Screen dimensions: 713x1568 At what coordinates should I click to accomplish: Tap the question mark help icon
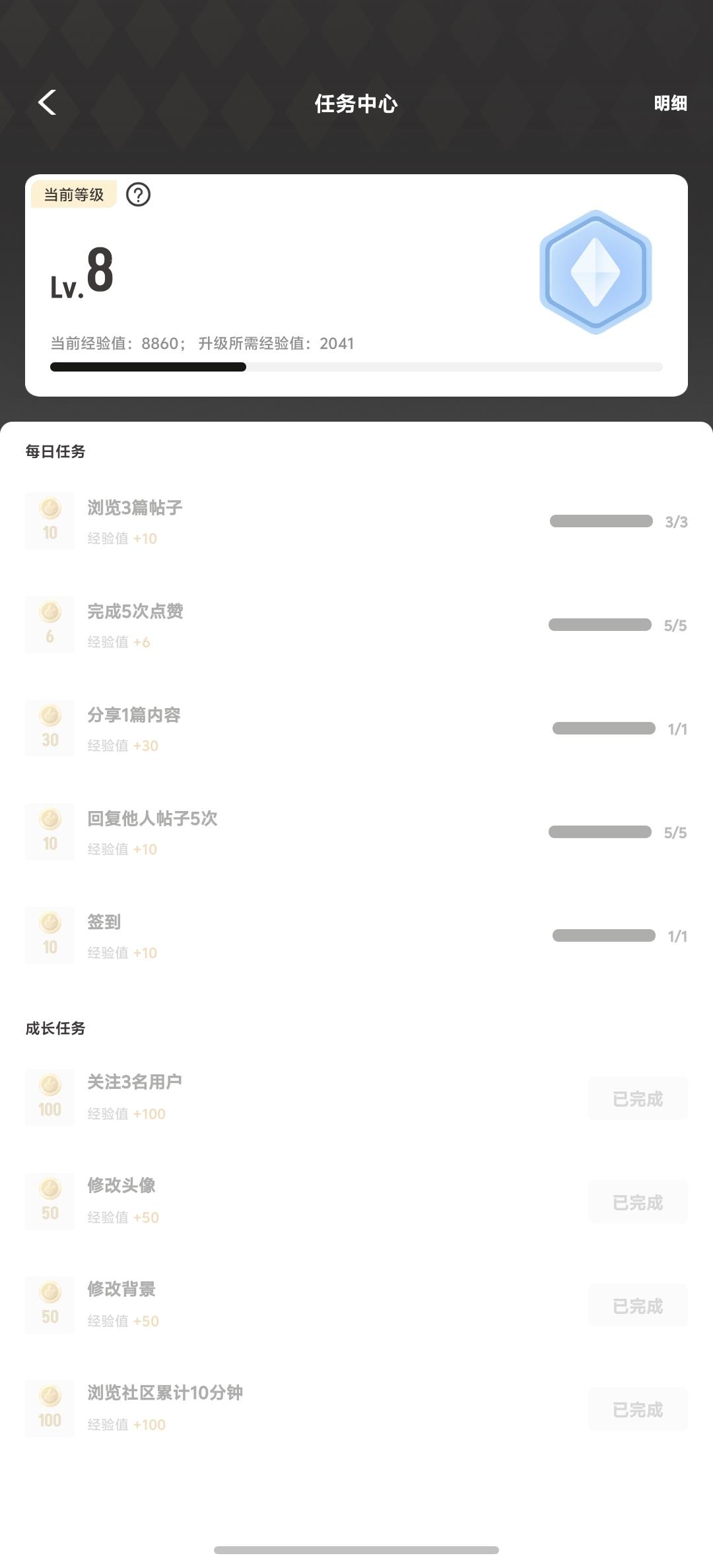click(139, 195)
